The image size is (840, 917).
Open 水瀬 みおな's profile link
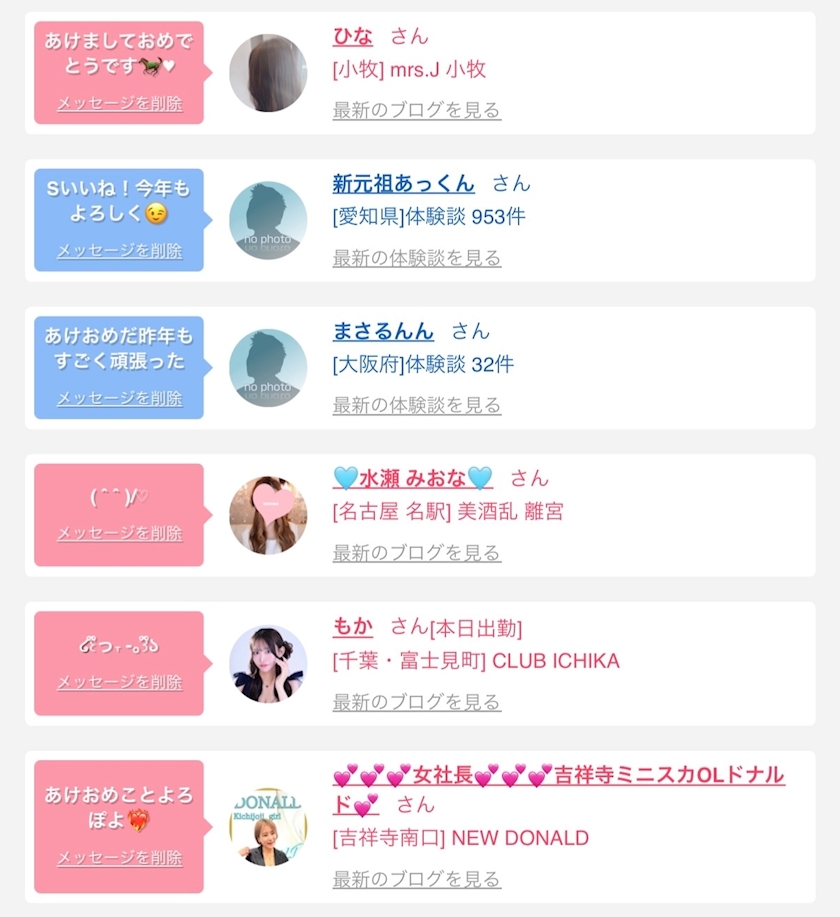(413, 478)
